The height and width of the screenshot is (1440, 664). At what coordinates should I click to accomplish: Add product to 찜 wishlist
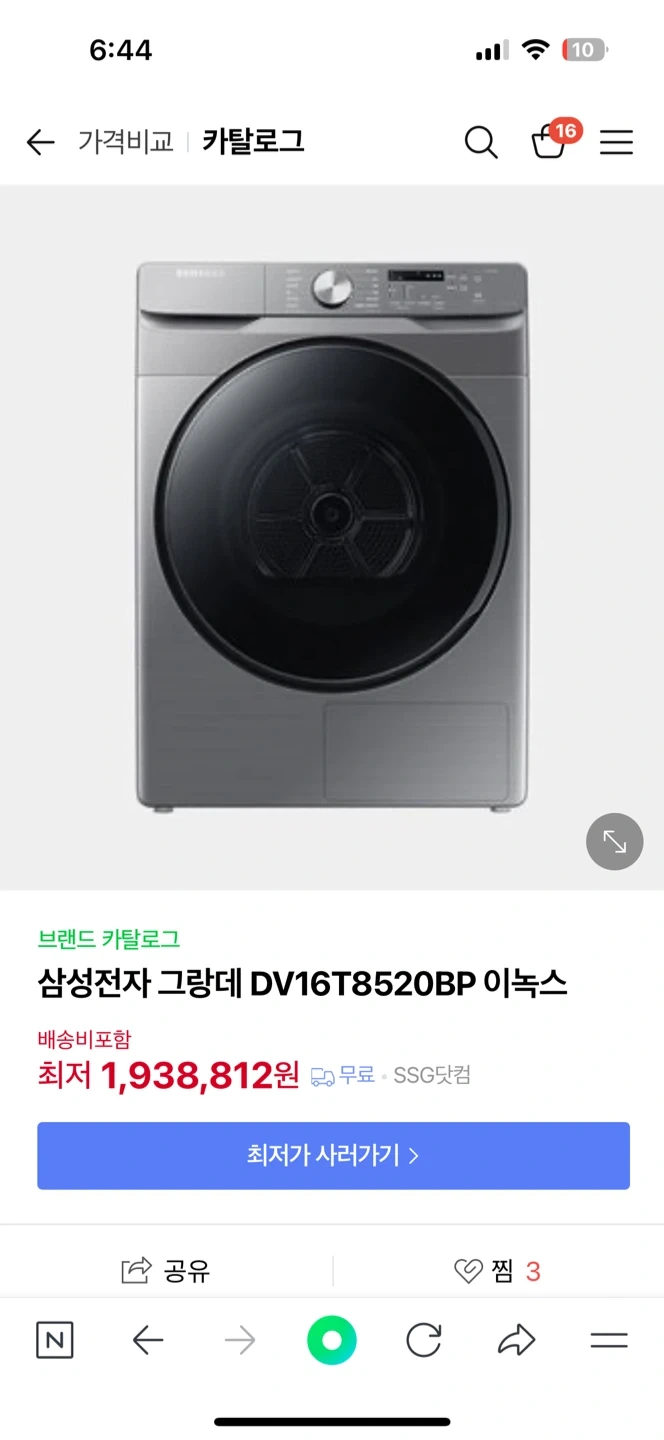tap(497, 1271)
